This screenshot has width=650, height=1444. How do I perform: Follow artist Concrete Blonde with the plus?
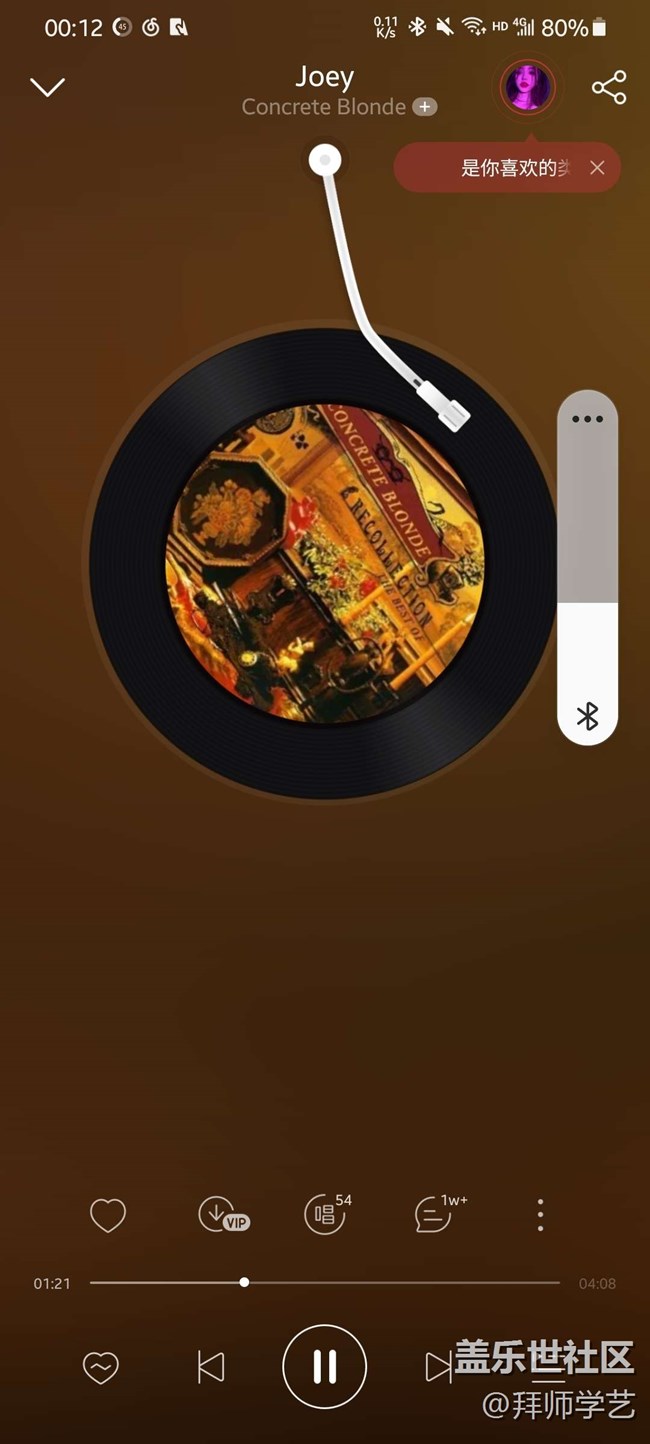tap(425, 107)
